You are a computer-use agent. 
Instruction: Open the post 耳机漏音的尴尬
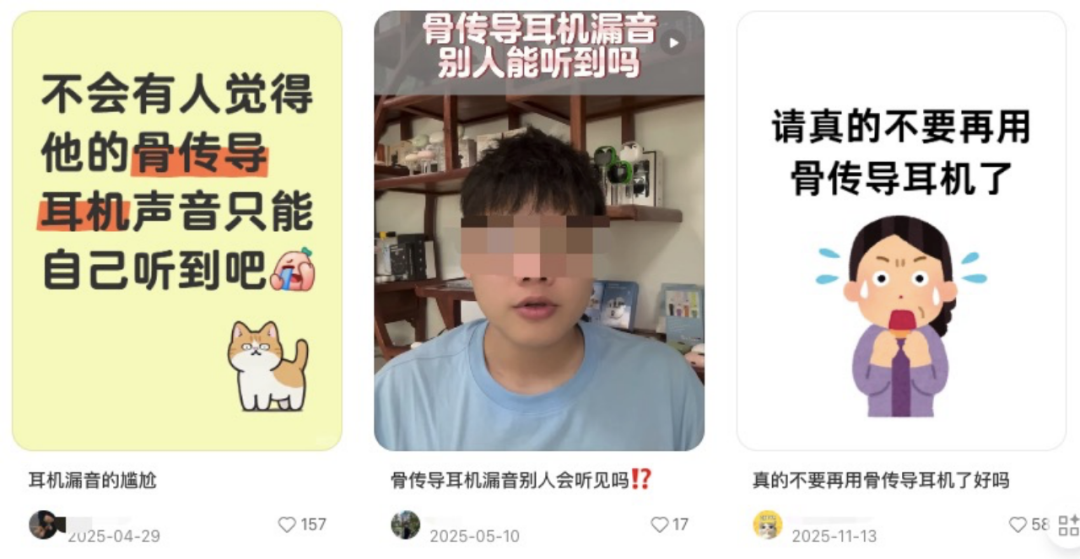(177, 230)
